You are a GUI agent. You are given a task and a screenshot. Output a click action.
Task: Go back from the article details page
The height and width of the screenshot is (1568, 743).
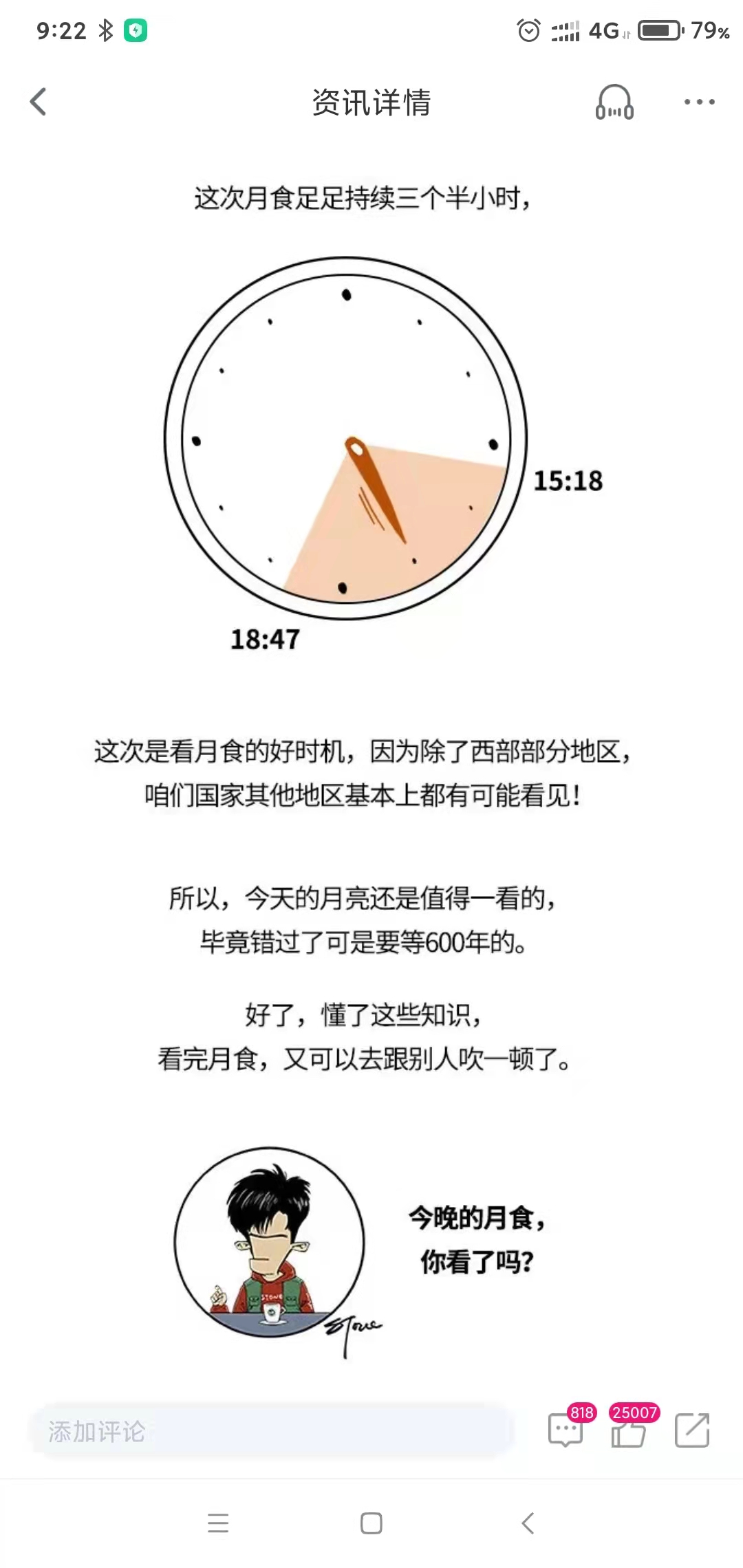click(39, 102)
